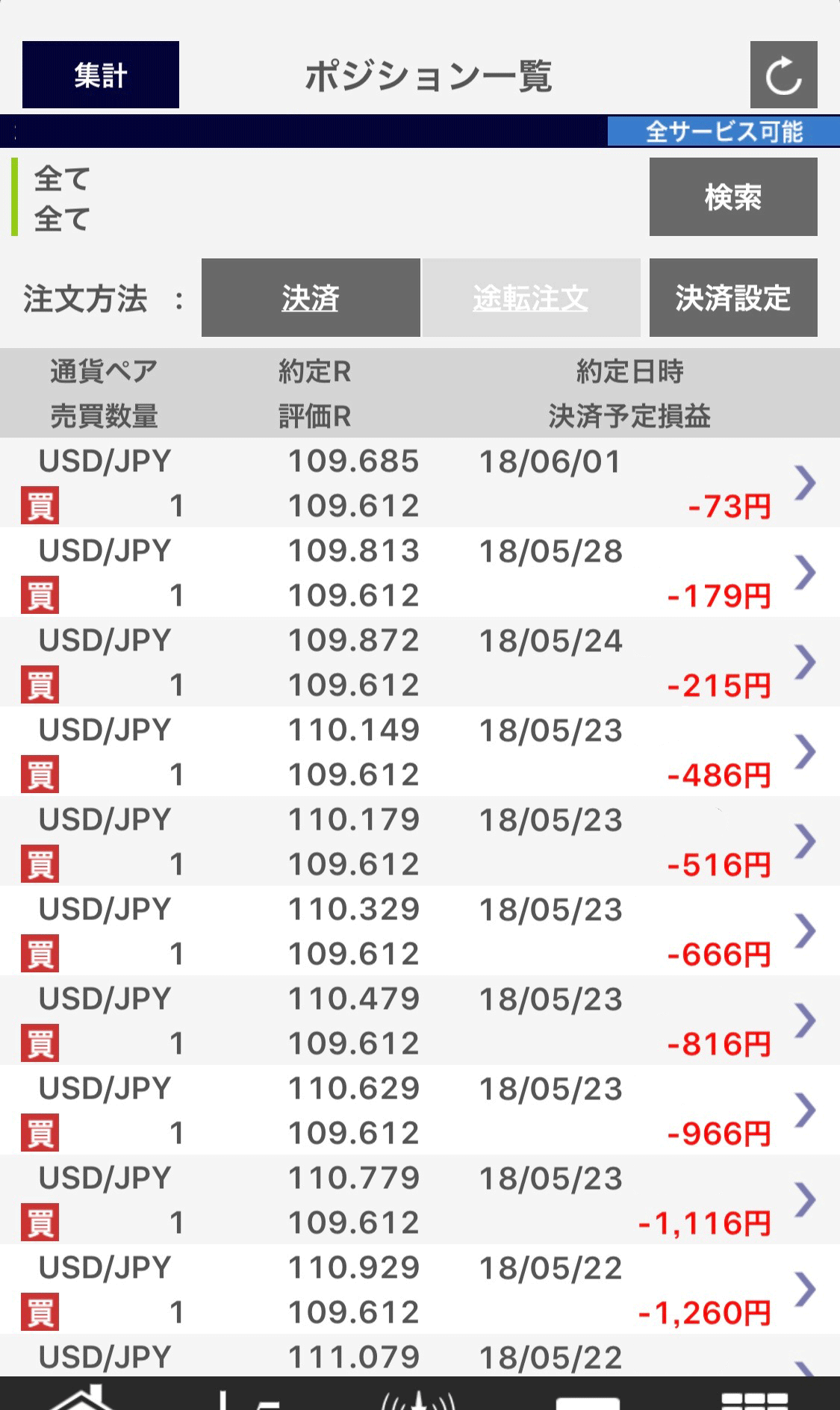
Task: Open the position contracted at 110.779
Action: pyautogui.click(x=420, y=1200)
